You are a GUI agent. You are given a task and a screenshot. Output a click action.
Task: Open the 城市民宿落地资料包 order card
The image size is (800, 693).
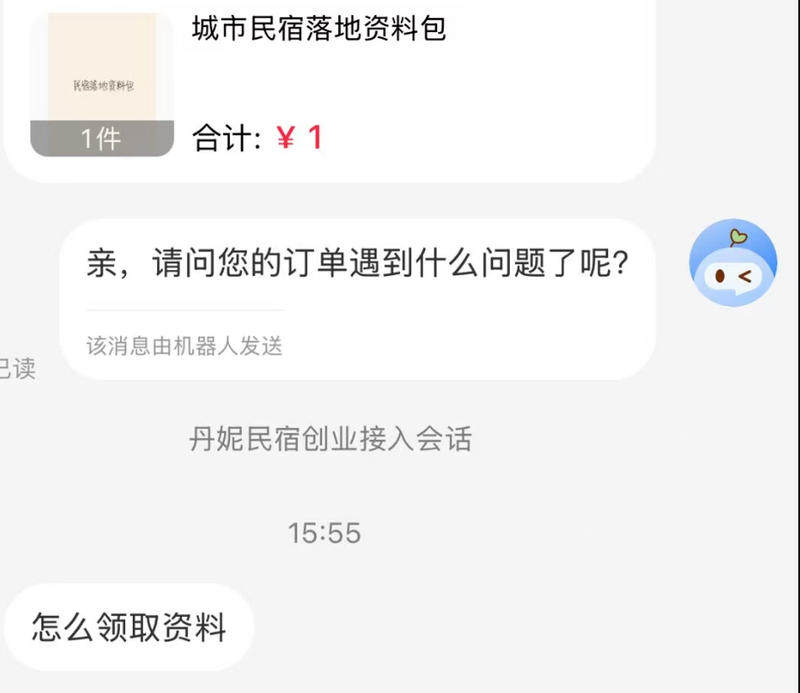(330, 85)
